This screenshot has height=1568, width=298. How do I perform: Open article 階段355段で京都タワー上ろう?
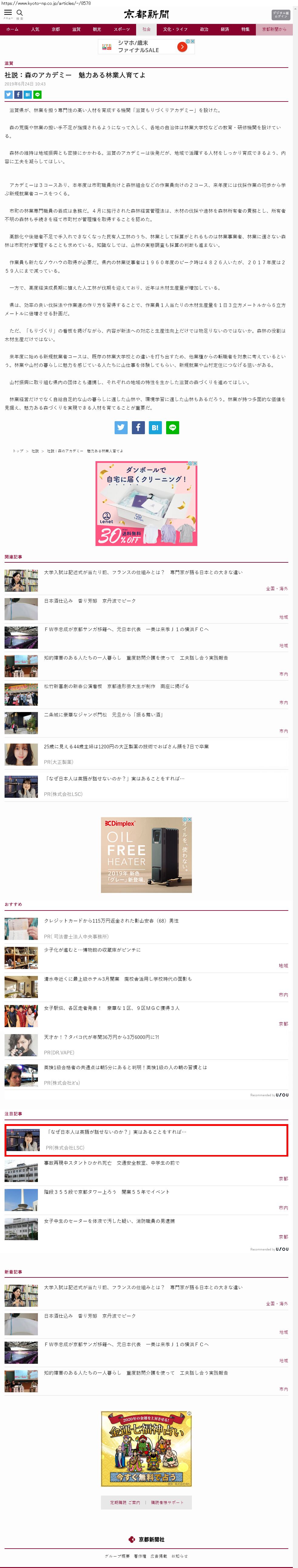point(107,1192)
